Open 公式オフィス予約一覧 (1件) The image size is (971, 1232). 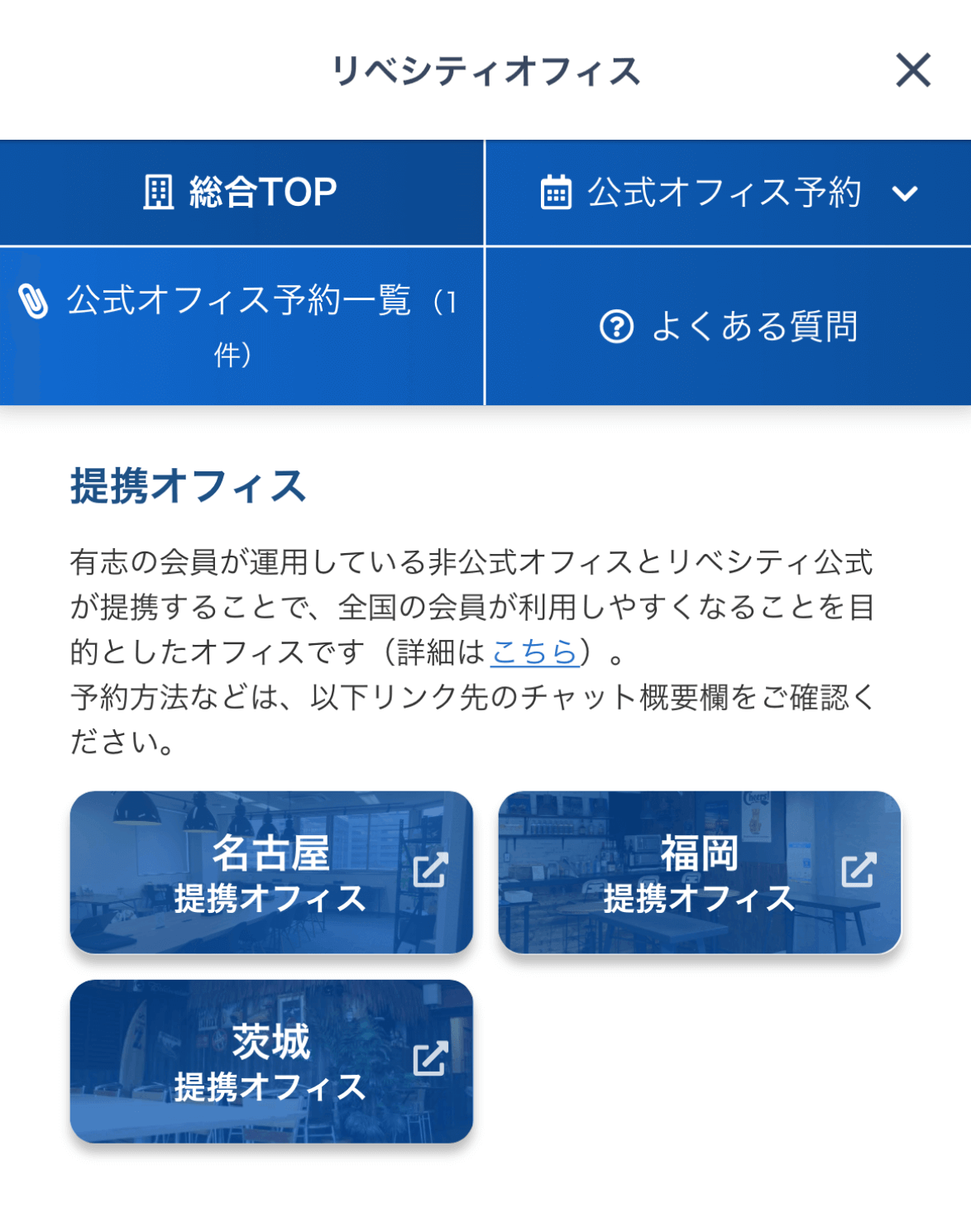tap(242, 326)
